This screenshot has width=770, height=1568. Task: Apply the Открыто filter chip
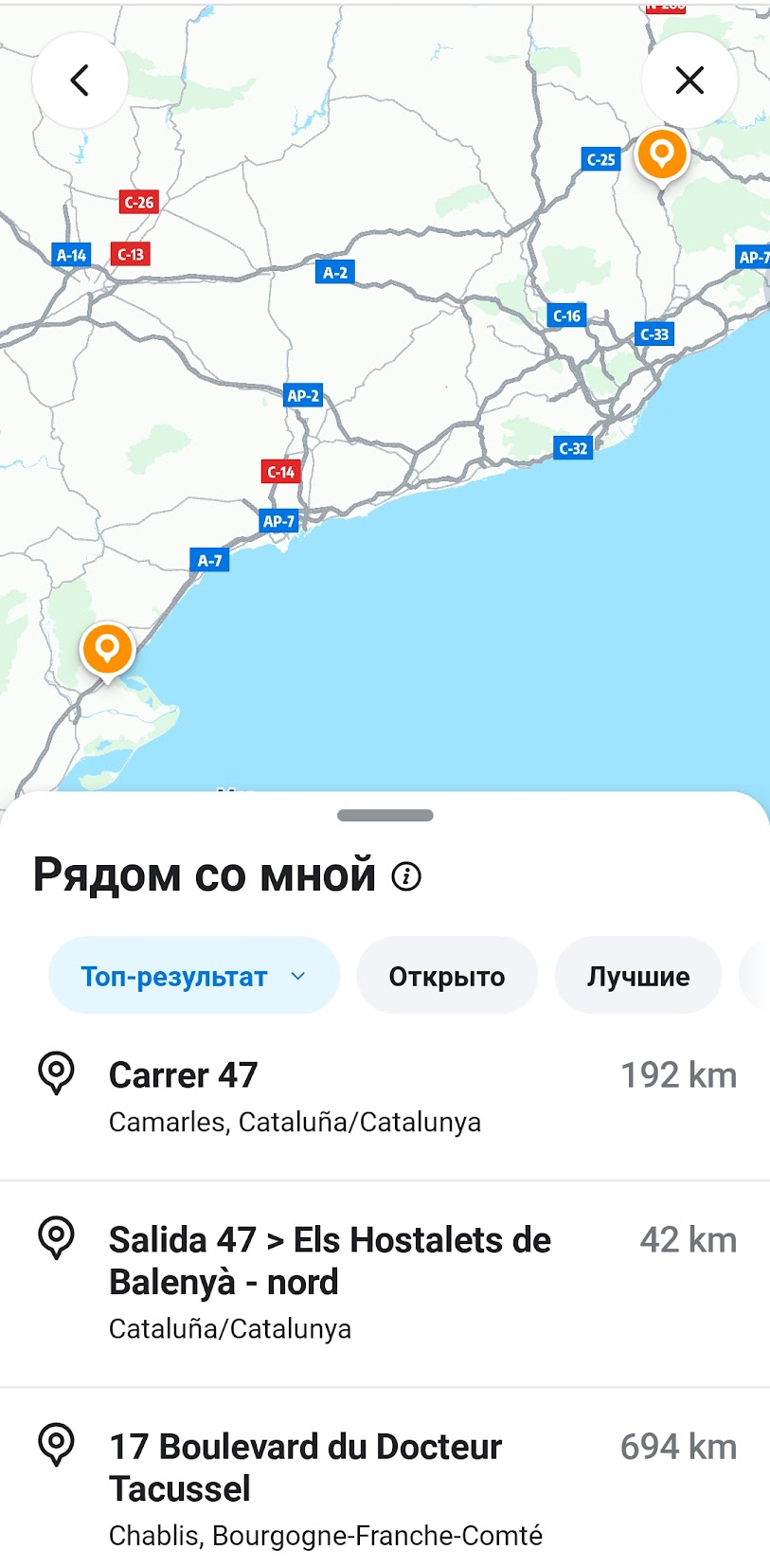coord(446,976)
